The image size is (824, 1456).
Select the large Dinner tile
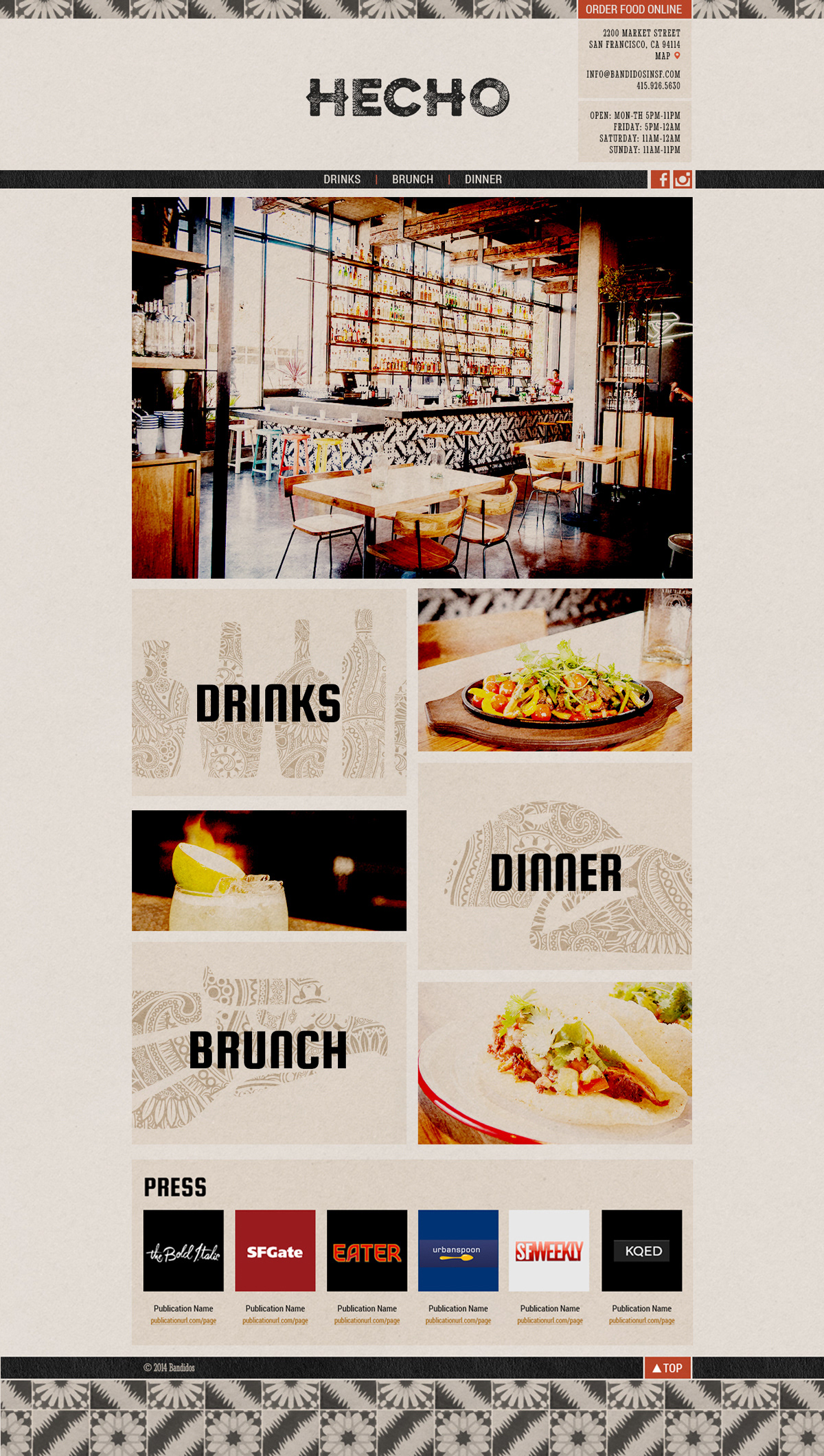555,866
